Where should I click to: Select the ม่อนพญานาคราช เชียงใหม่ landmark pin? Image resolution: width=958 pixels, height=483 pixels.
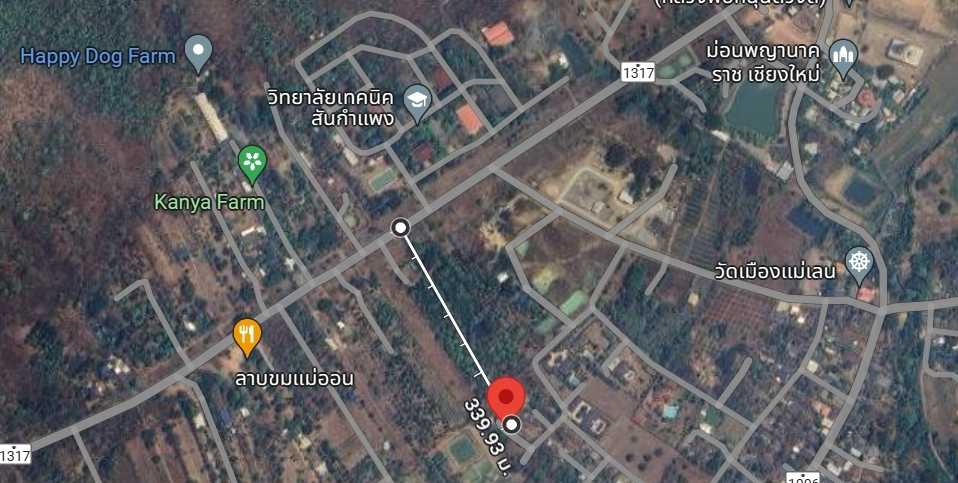pos(845,57)
